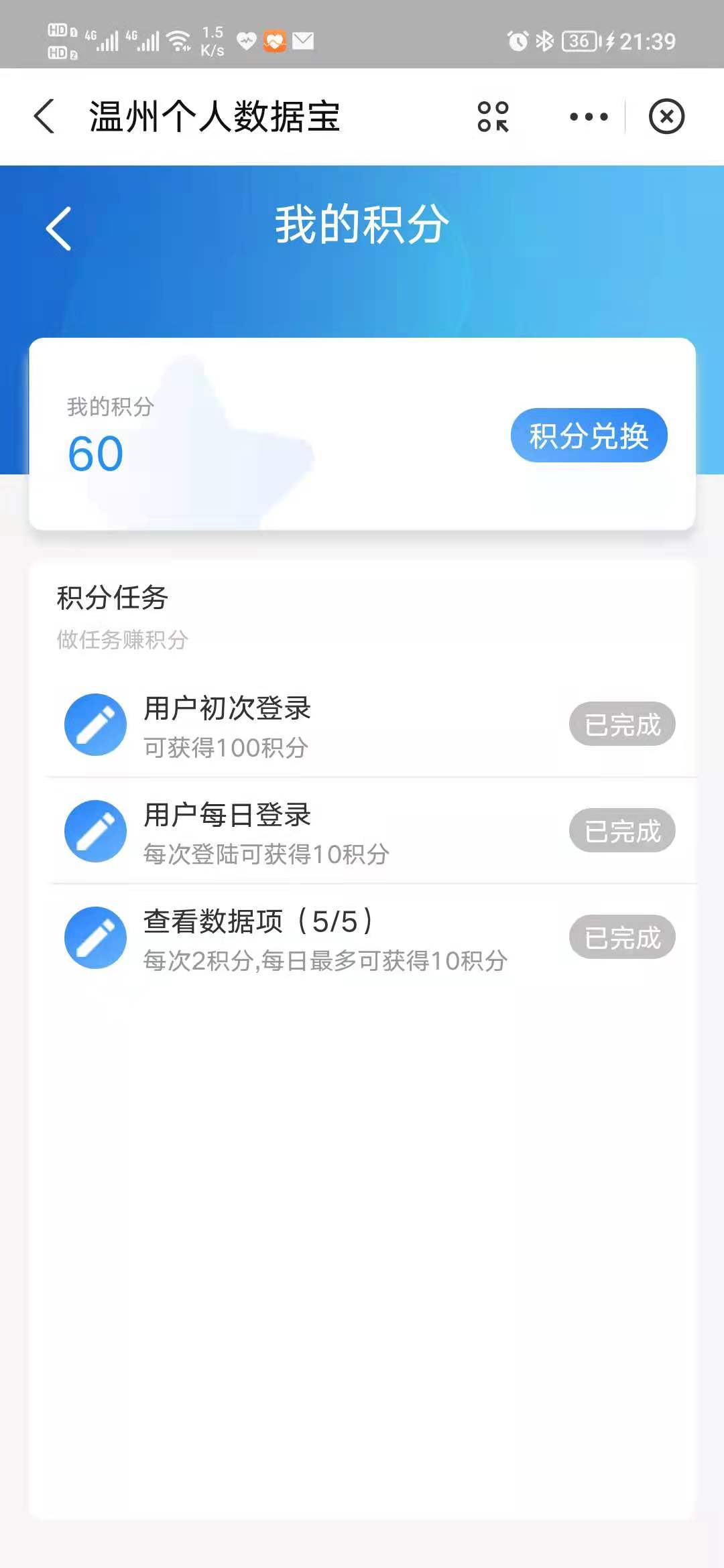Tap the pencil icon beside 查看数据项

[x=95, y=937]
